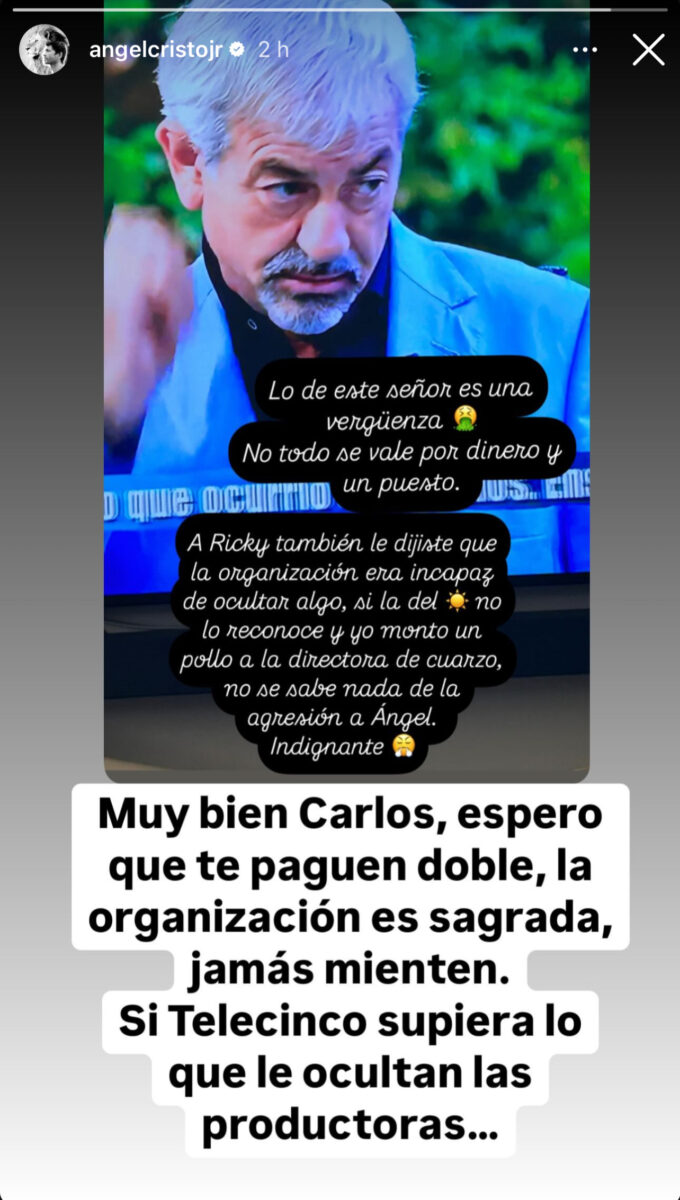The height and width of the screenshot is (1200, 680).
Task: Tap the angelcristojr username
Action: 158,49
